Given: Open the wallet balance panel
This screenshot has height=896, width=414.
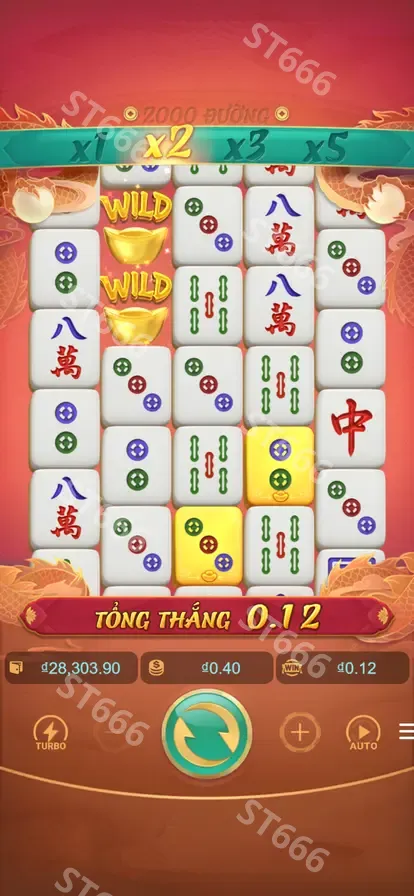Looking at the screenshot, I should [x=71, y=668].
